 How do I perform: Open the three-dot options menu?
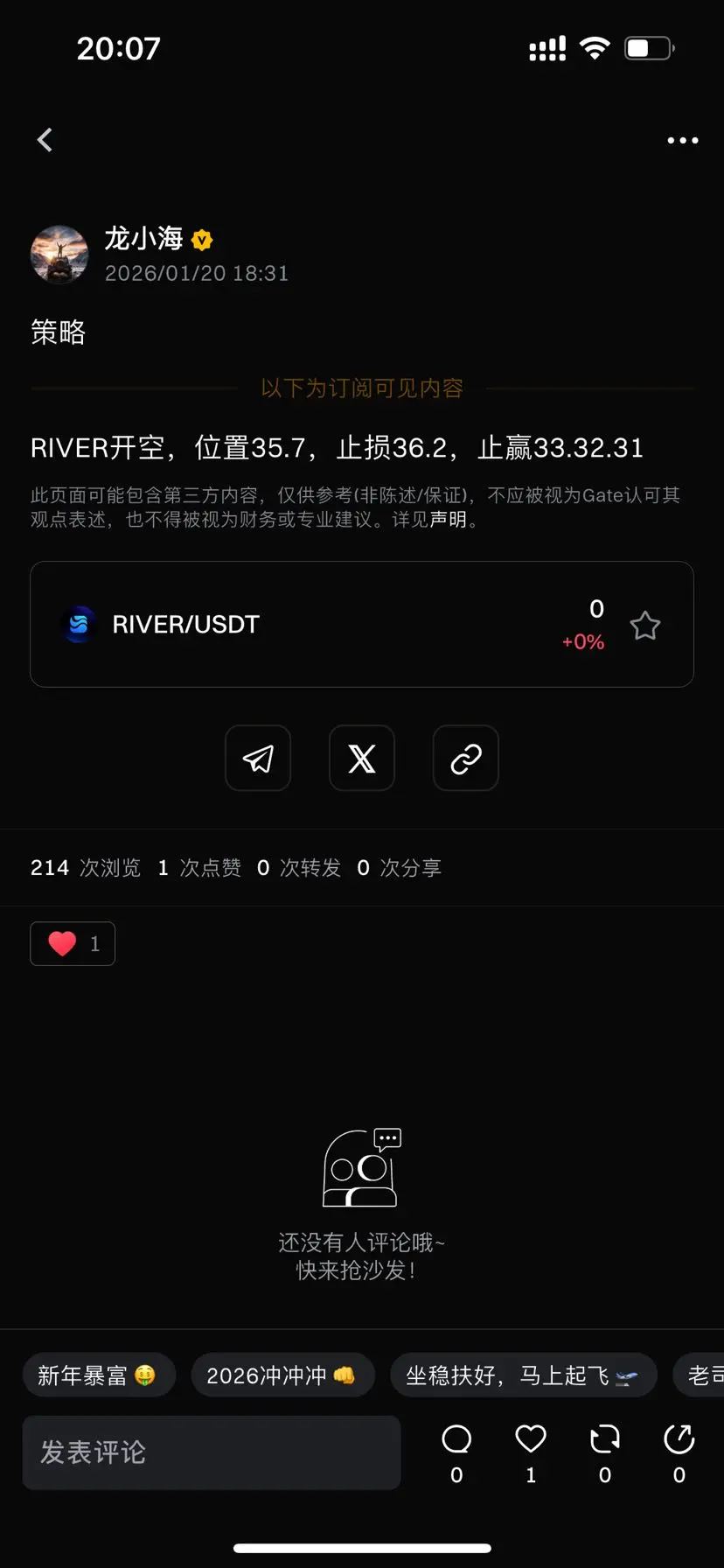[681, 140]
